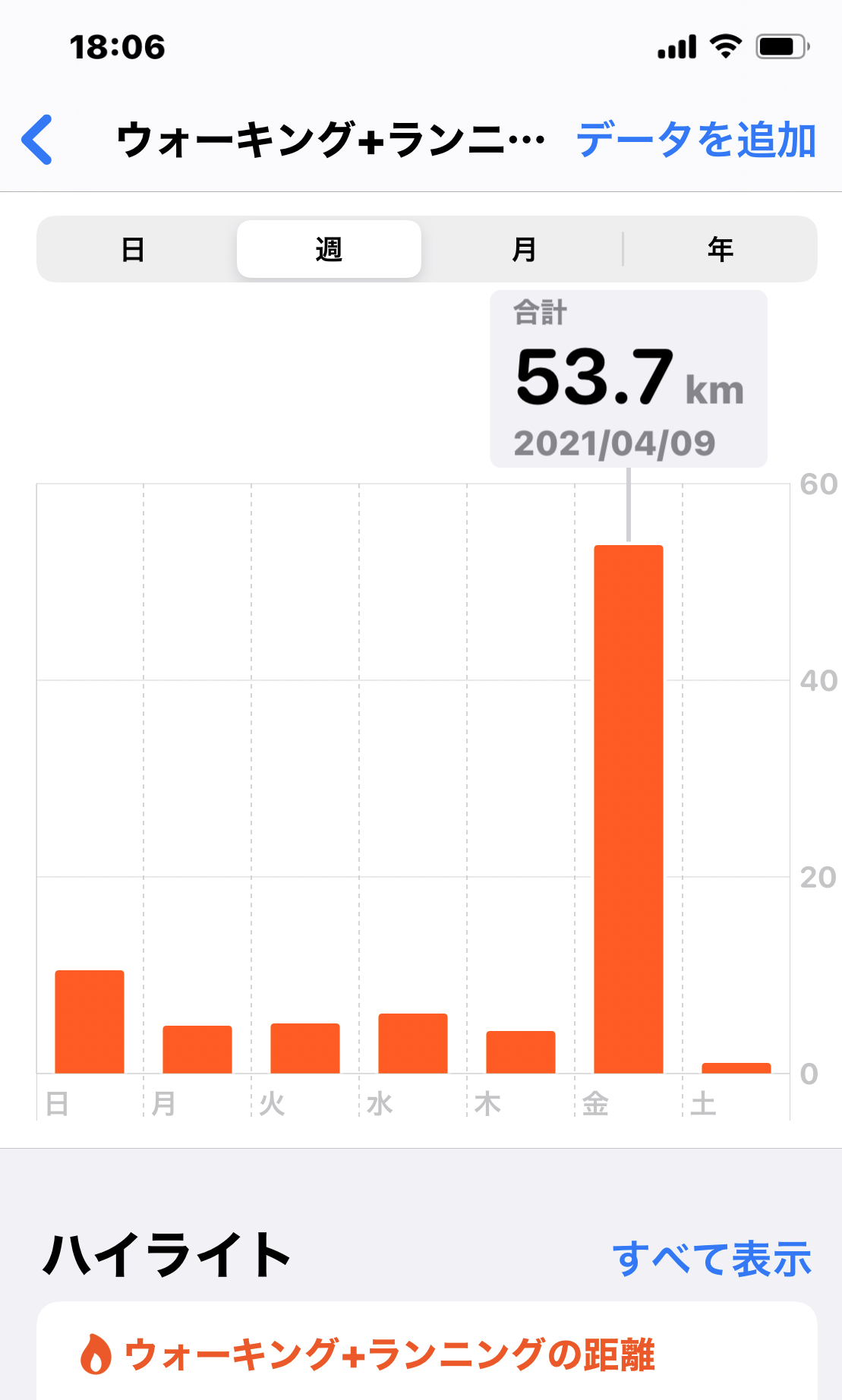The height and width of the screenshot is (1400, 842).
Task: Select the Wednesday (水) bar in chart
Action: 413,1043
